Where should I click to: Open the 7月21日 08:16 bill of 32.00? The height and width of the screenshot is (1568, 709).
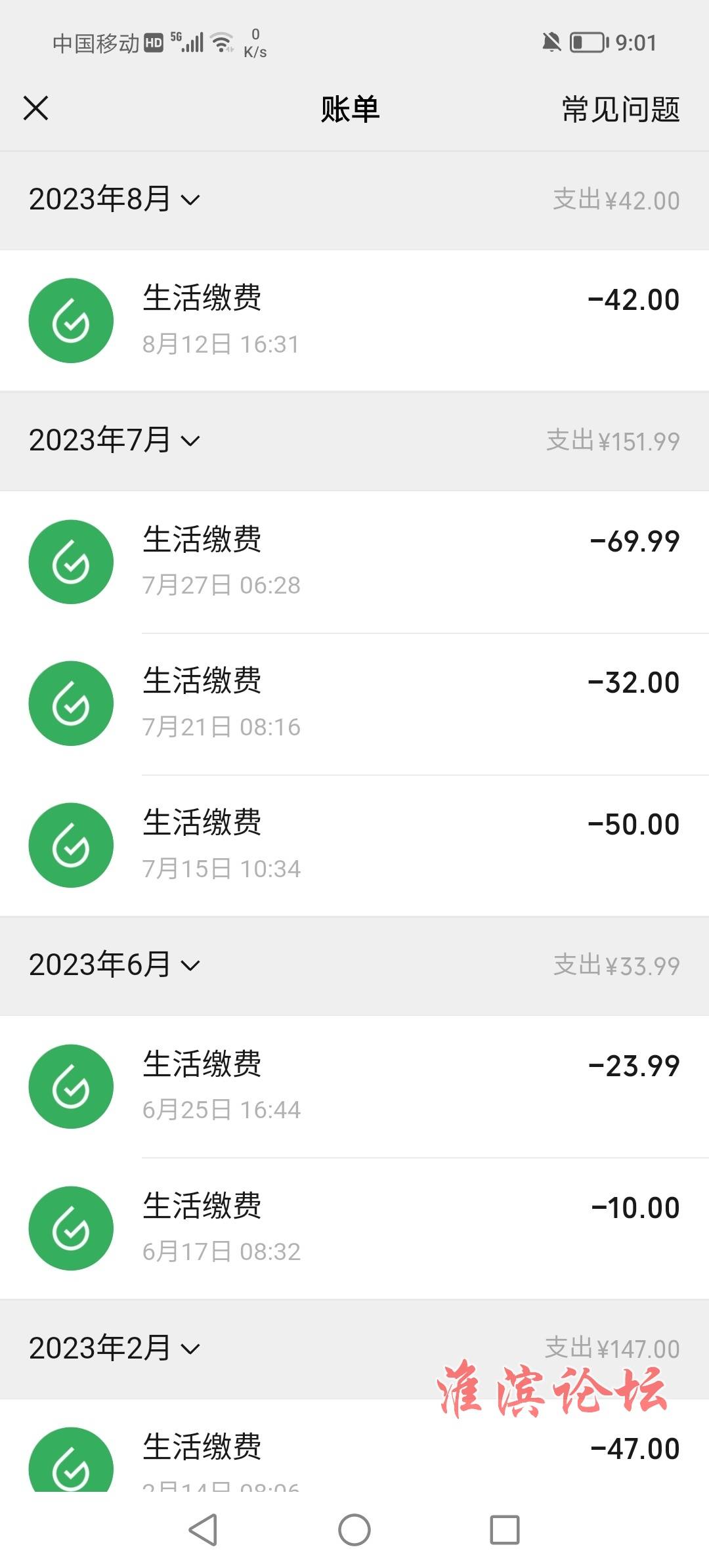coord(354,704)
